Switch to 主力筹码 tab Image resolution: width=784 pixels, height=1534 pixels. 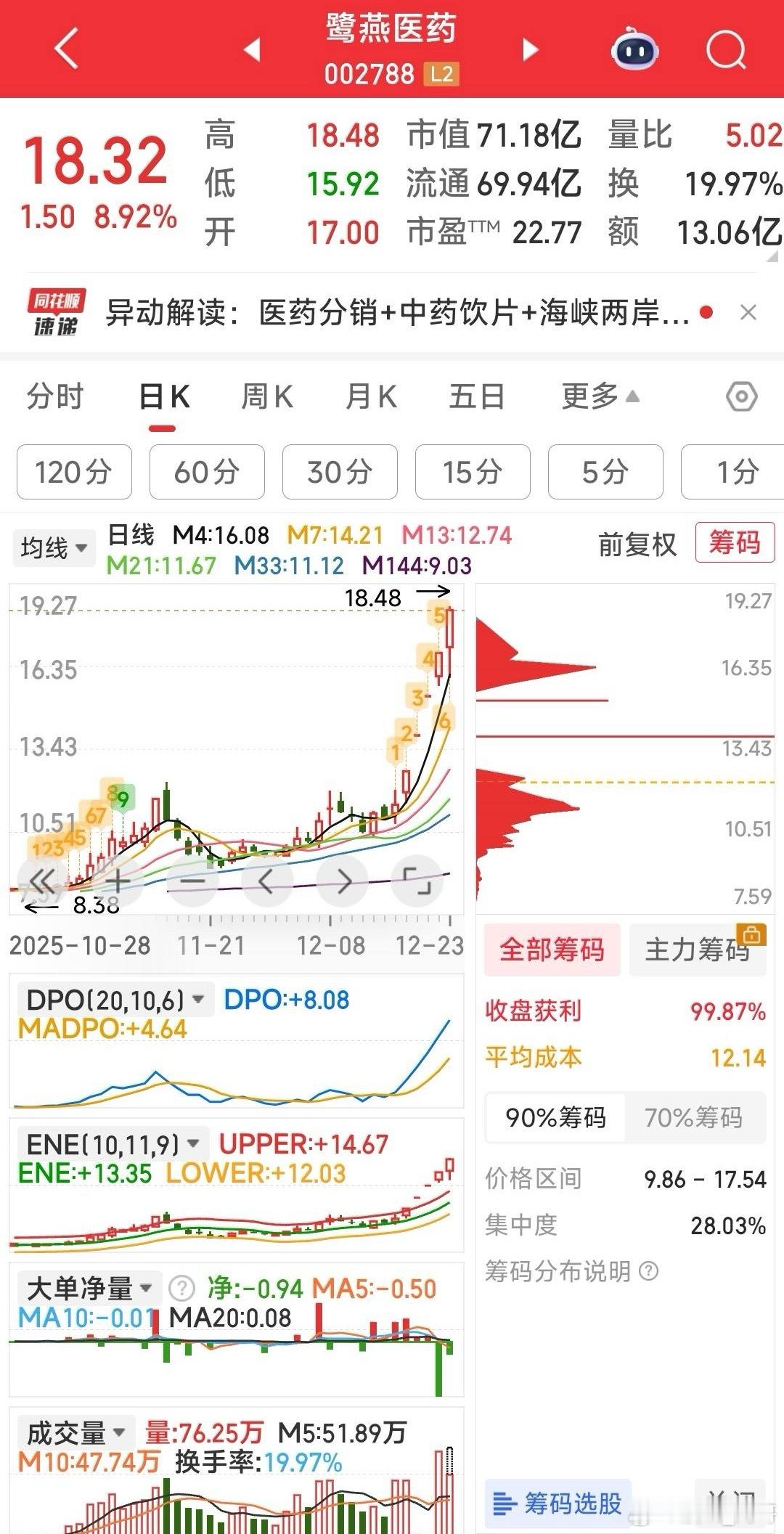697,950
